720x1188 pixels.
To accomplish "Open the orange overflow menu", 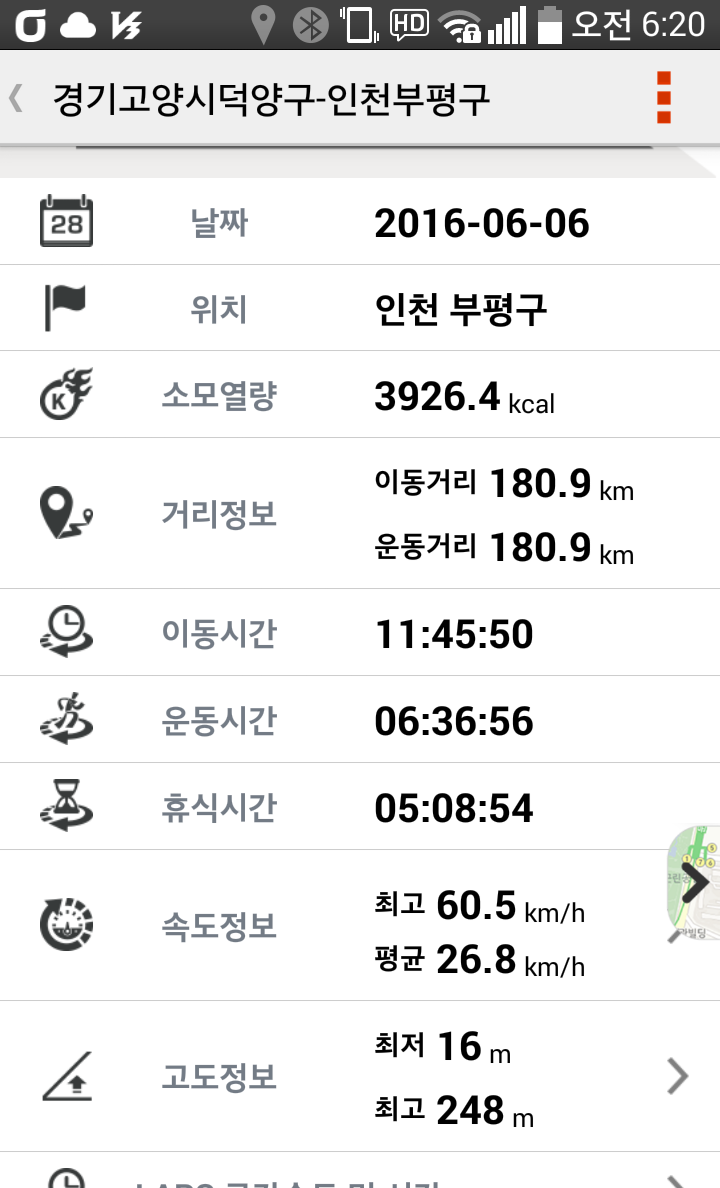I will (664, 97).
